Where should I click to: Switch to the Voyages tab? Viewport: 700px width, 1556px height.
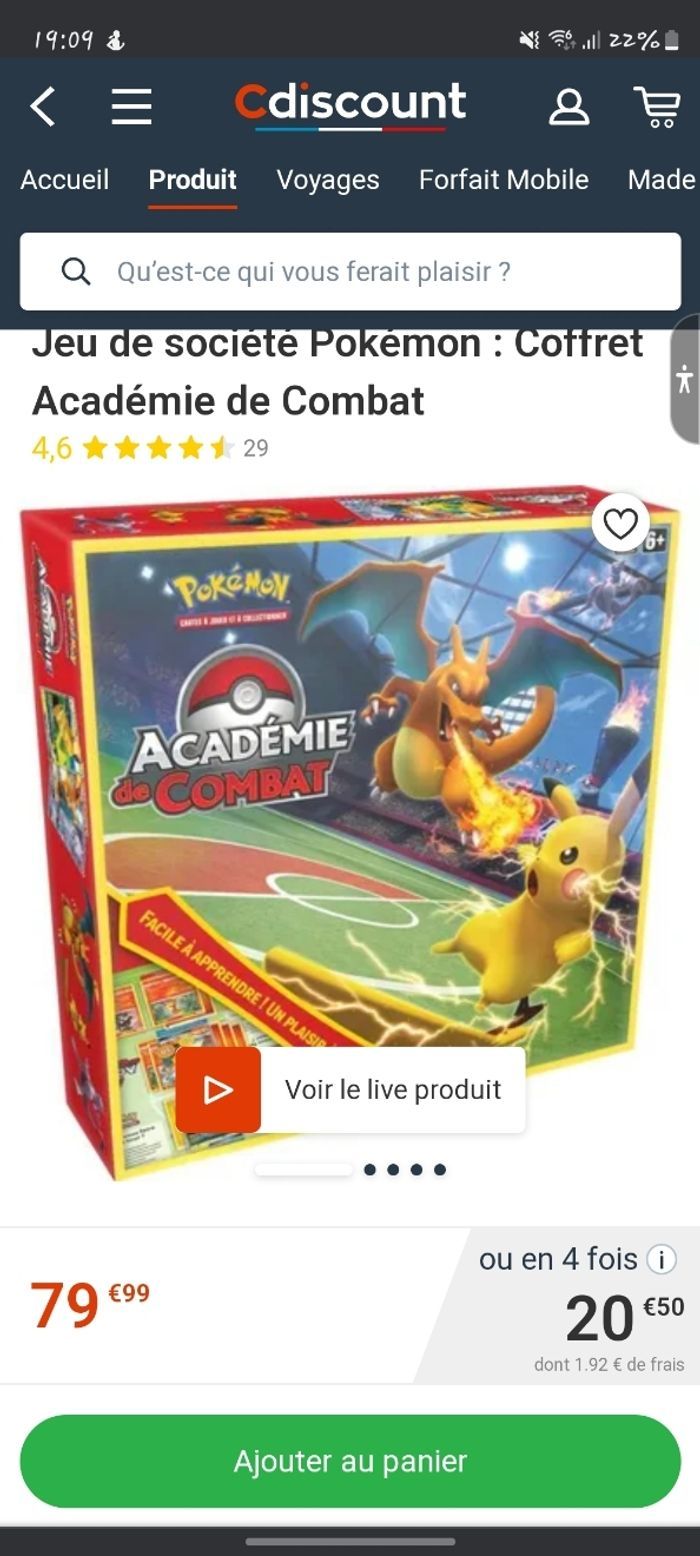click(x=328, y=180)
